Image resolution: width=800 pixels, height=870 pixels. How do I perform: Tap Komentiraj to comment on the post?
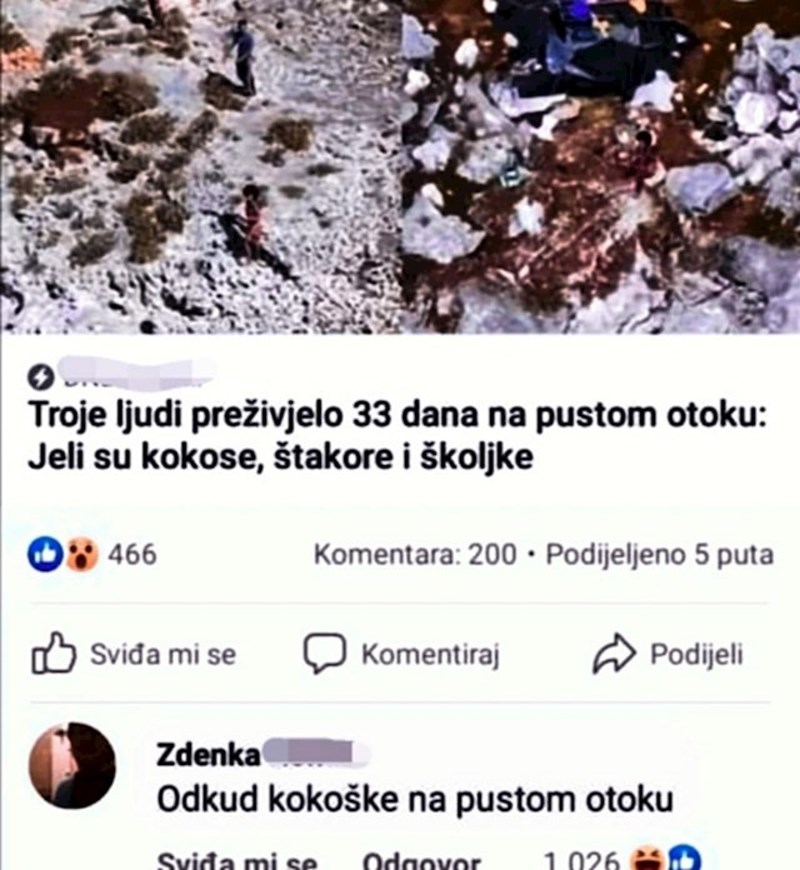(402, 655)
